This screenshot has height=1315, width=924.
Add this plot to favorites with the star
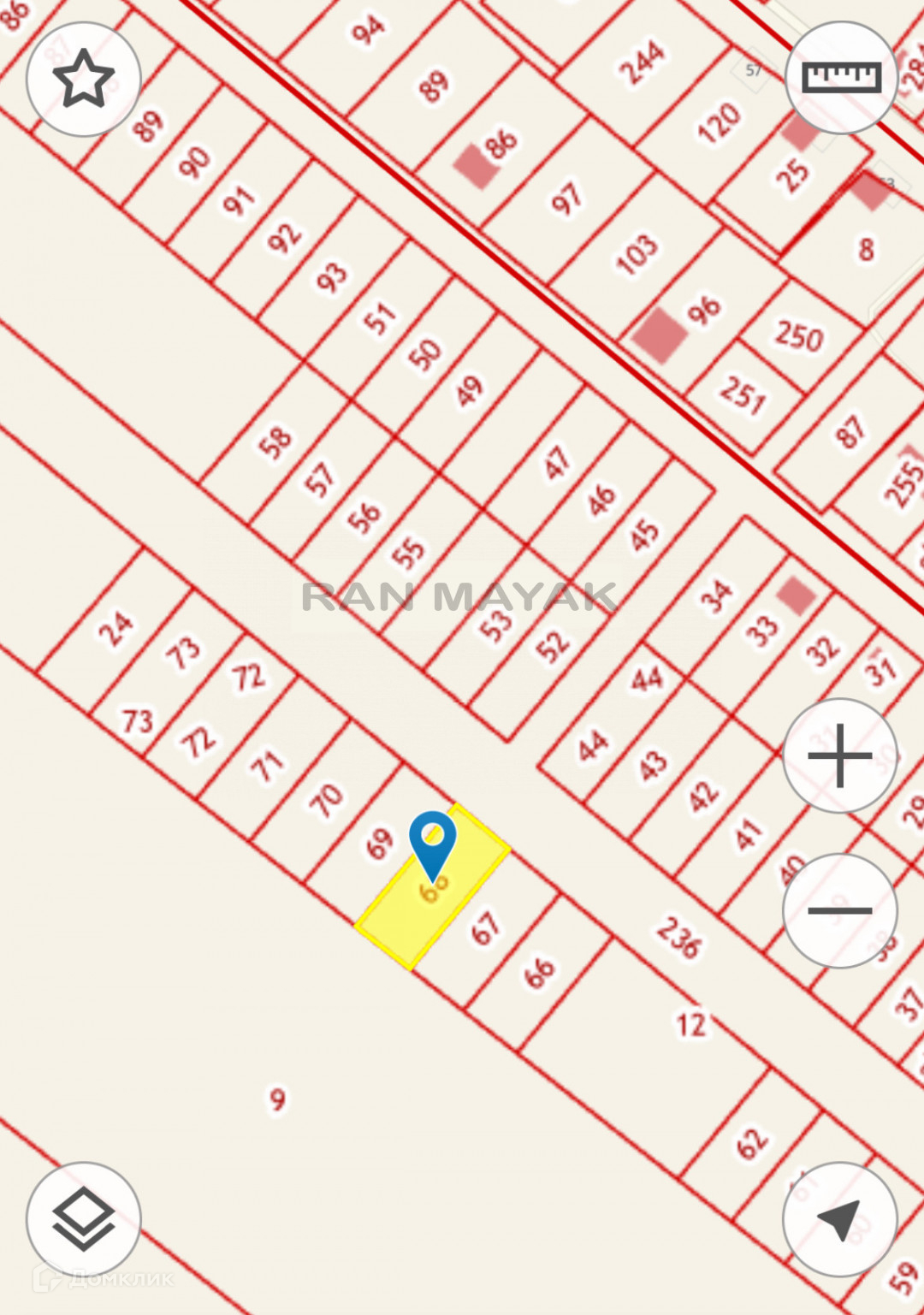83,79
